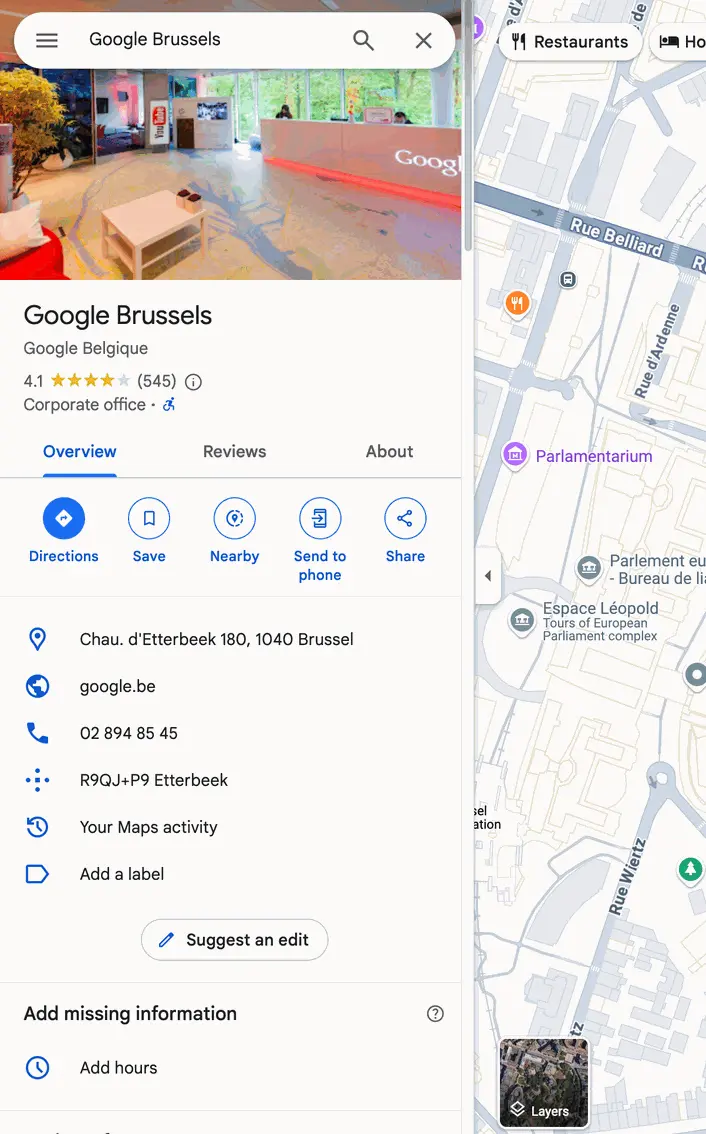Tap Suggest an edit
This screenshot has height=1134, width=706.
pyautogui.click(x=235, y=940)
